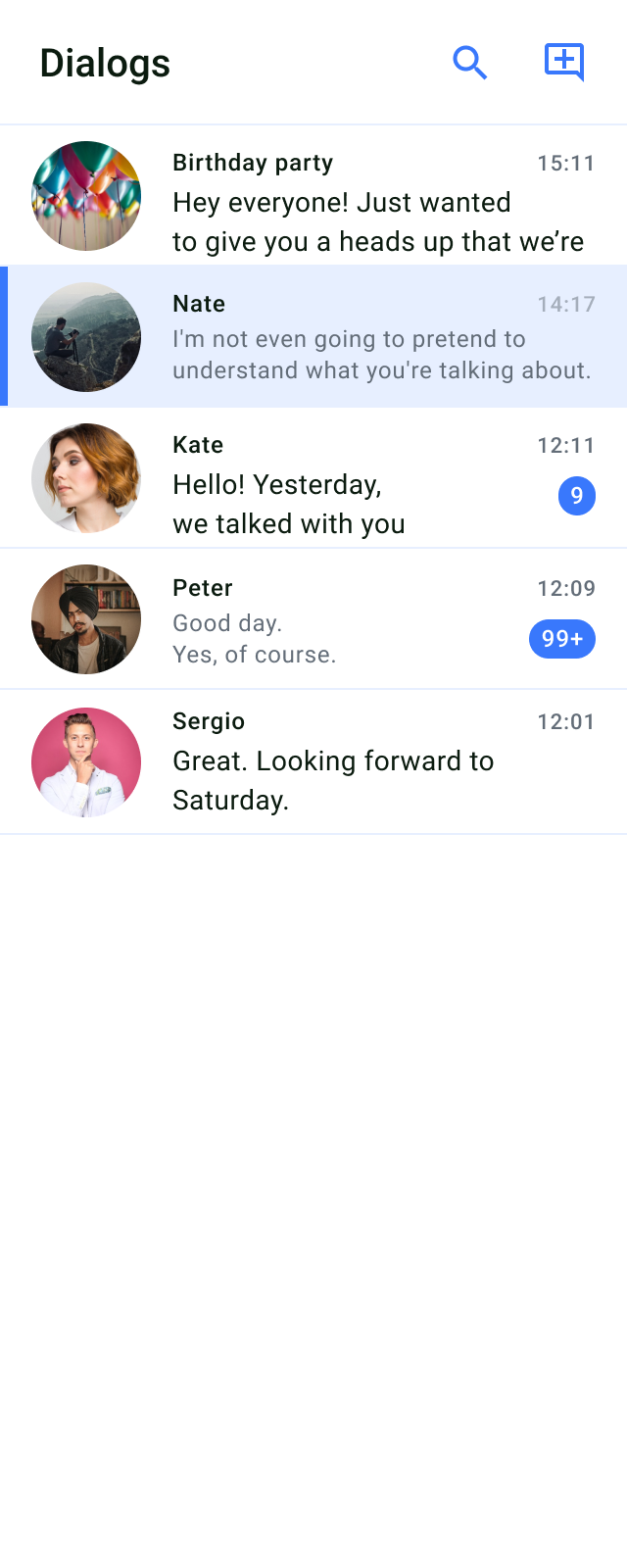
Task: Open the search icon in Dialogs
Action: click(469, 63)
